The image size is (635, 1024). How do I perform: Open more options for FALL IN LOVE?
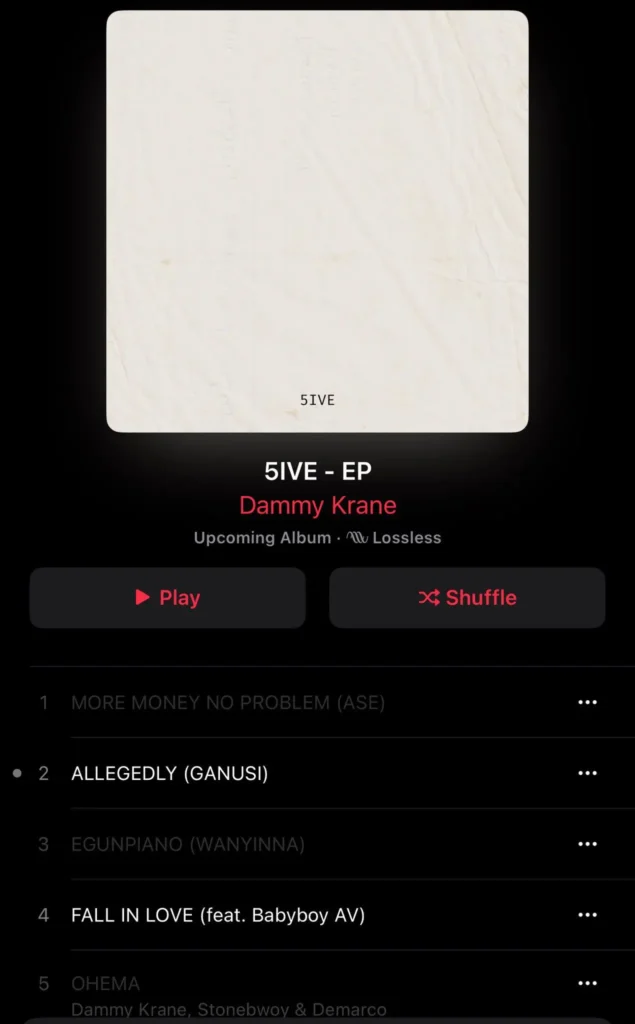pos(587,915)
